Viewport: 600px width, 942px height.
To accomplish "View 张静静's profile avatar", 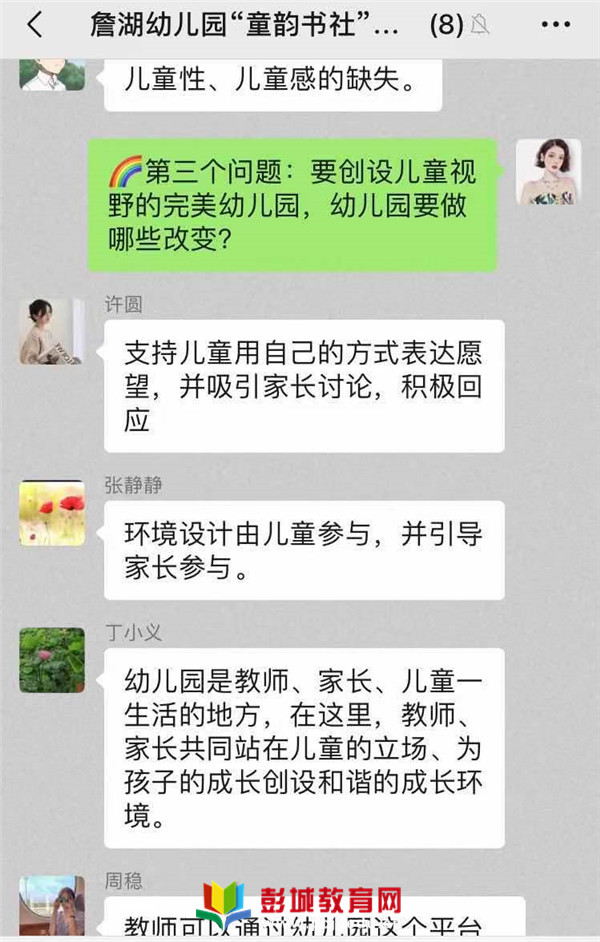I will click(51, 513).
